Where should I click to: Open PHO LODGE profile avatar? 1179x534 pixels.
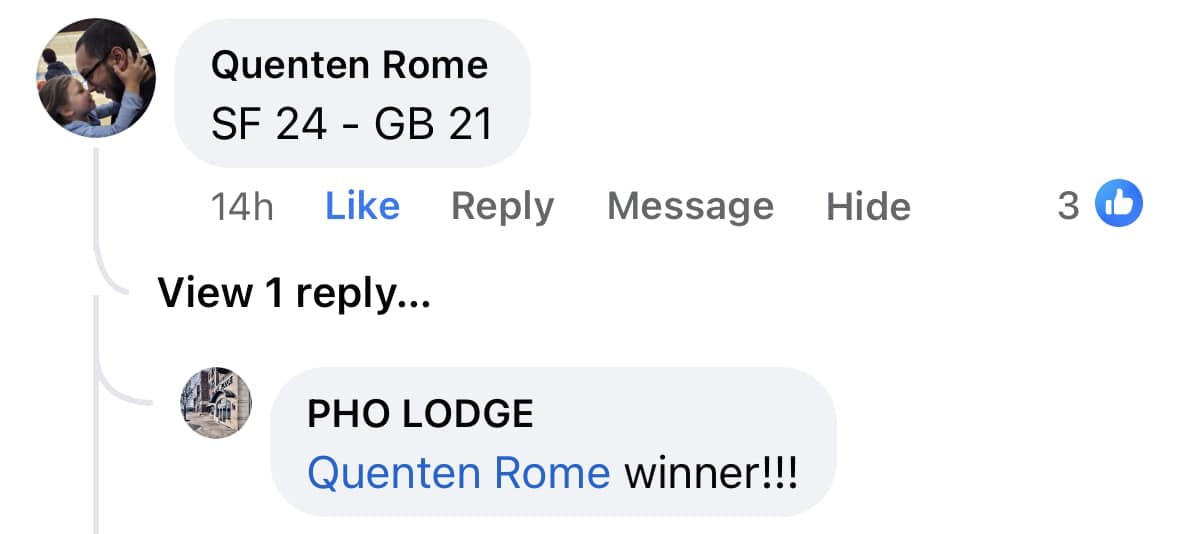(x=215, y=404)
